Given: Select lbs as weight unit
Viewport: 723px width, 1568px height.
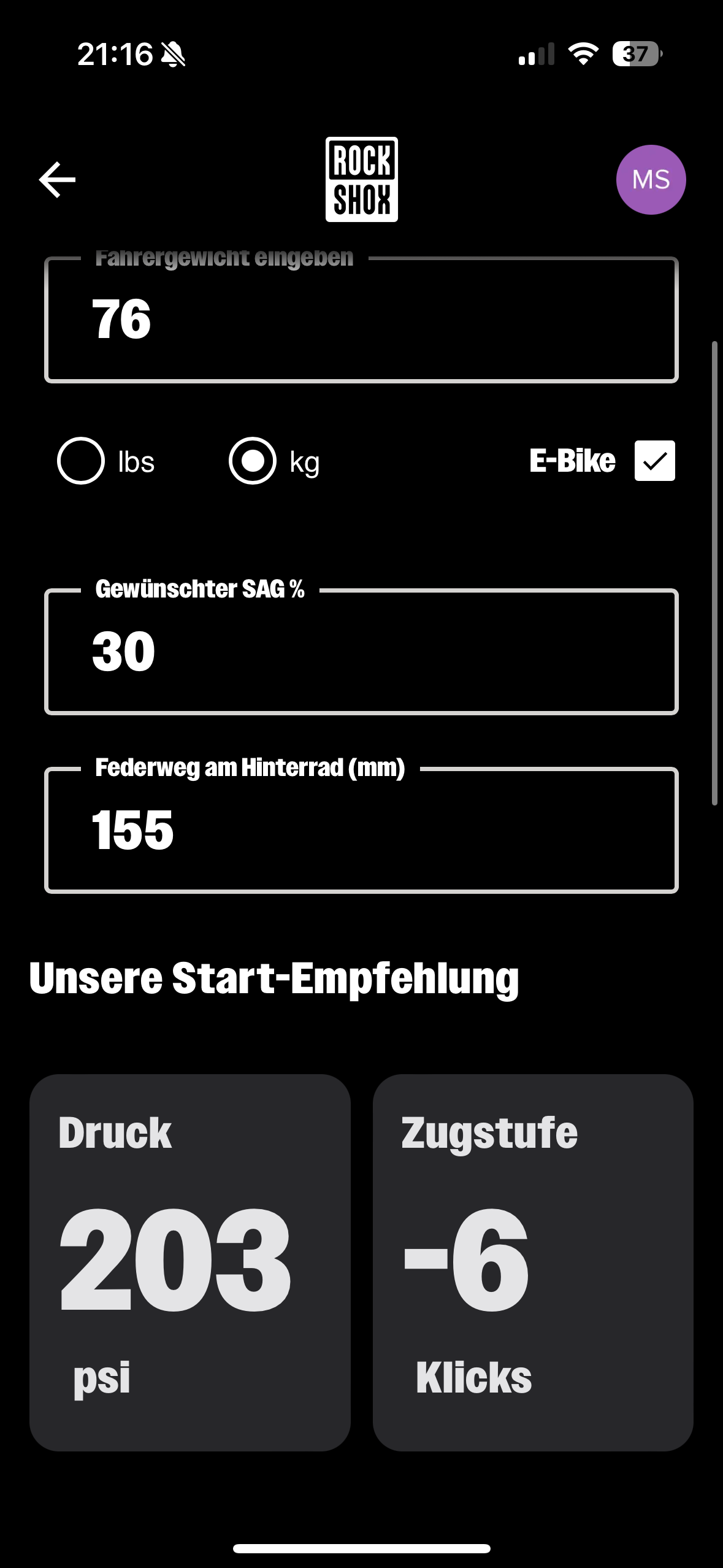Looking at the screenshot, I should point(81,461).
